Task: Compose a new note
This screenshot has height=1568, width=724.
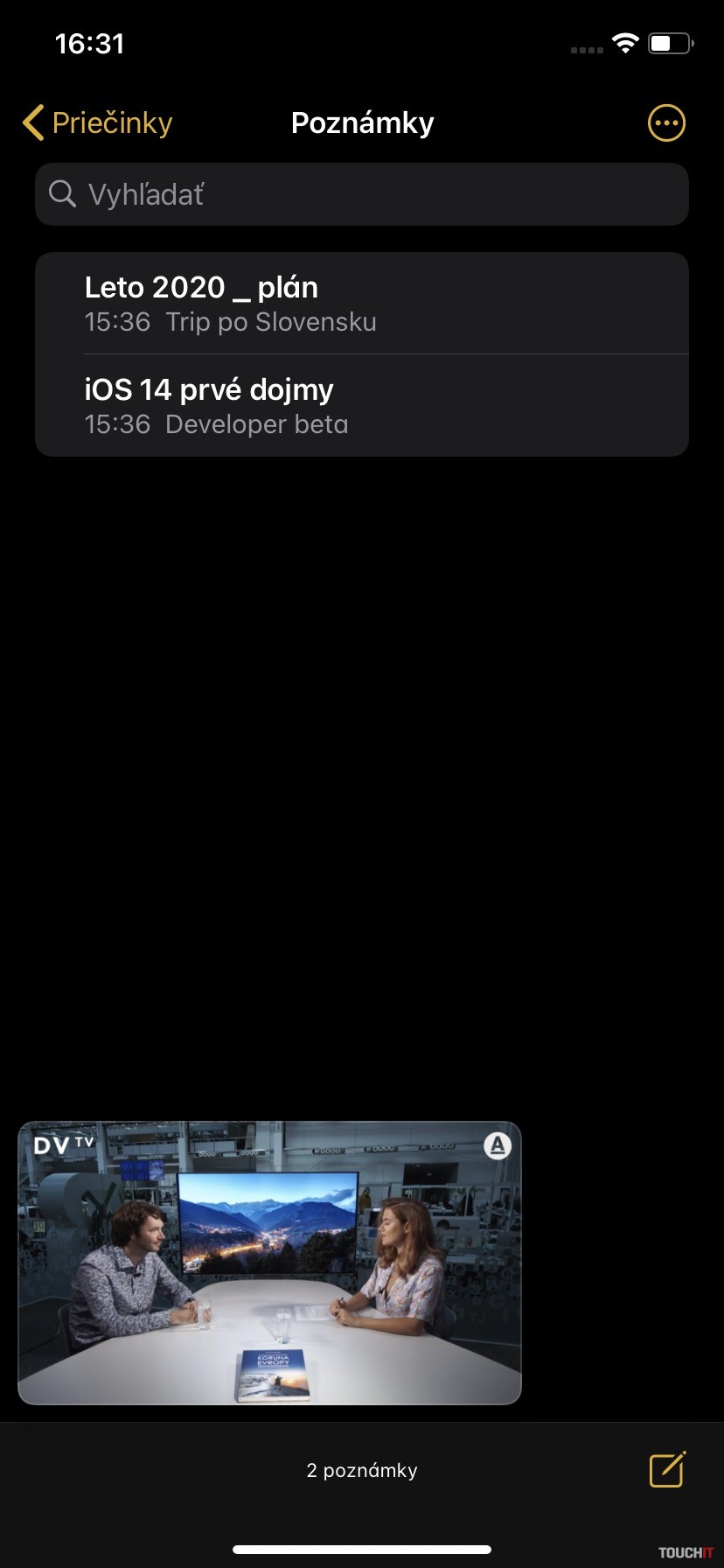Action: point(667,1469)
